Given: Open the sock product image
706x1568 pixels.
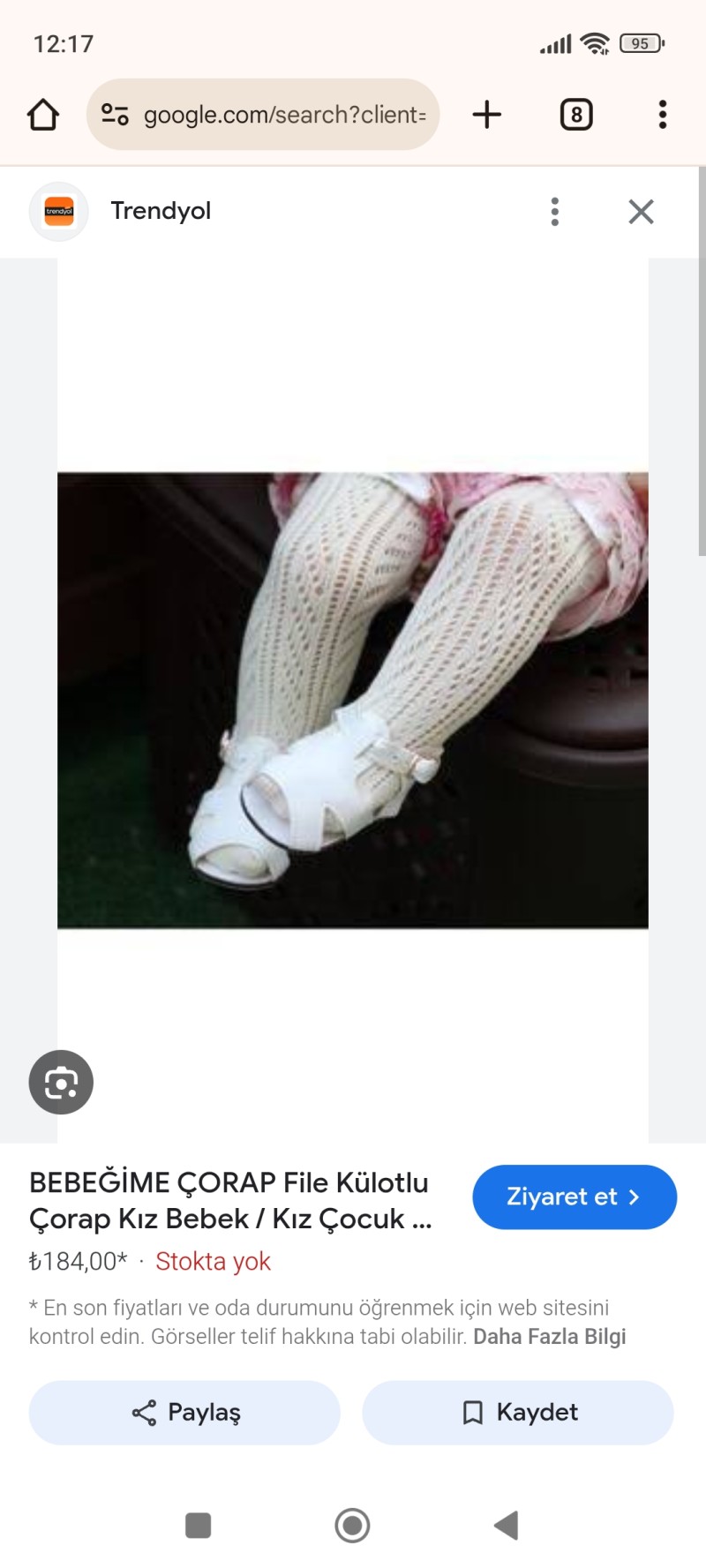Looking at the screenshot, I should (x=353, y=700).
